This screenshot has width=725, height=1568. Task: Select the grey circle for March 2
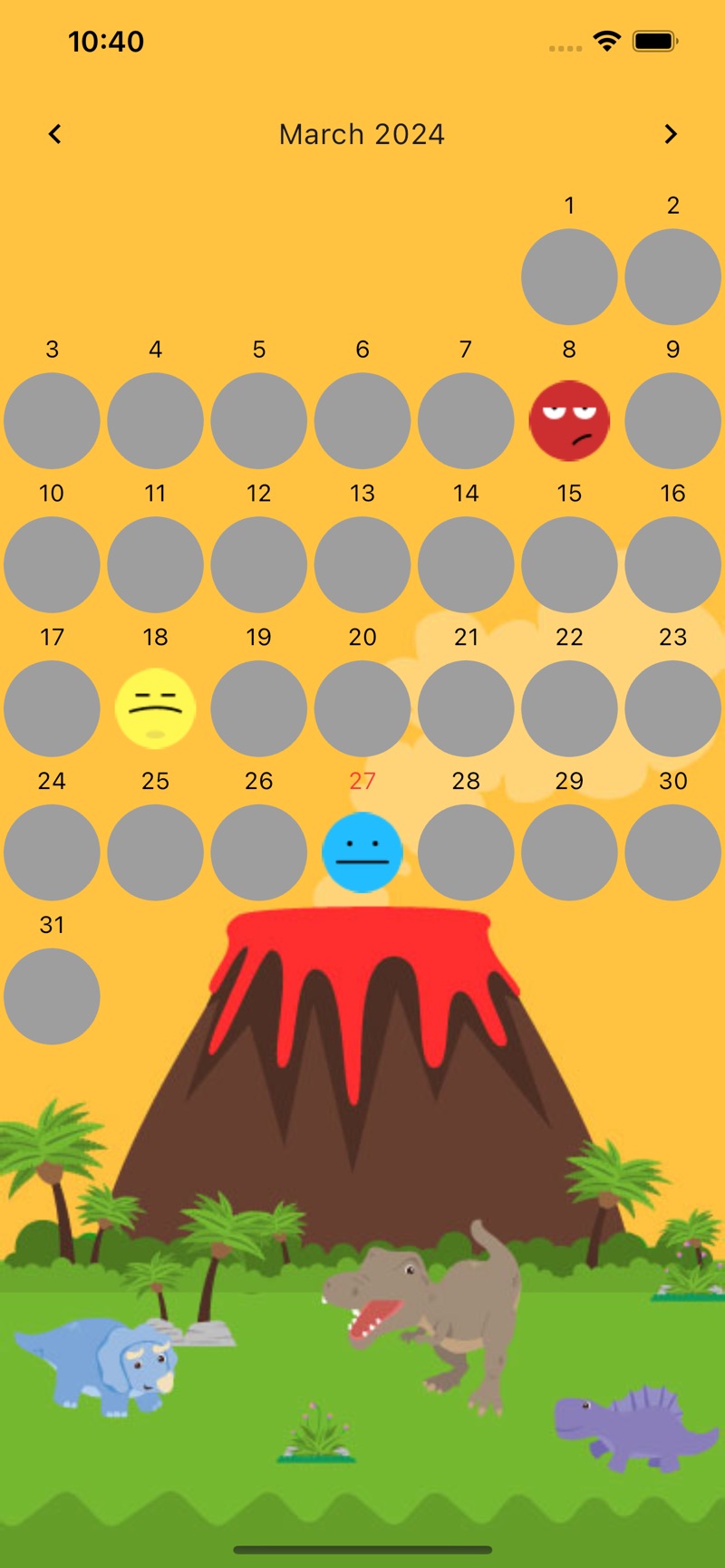672,277
